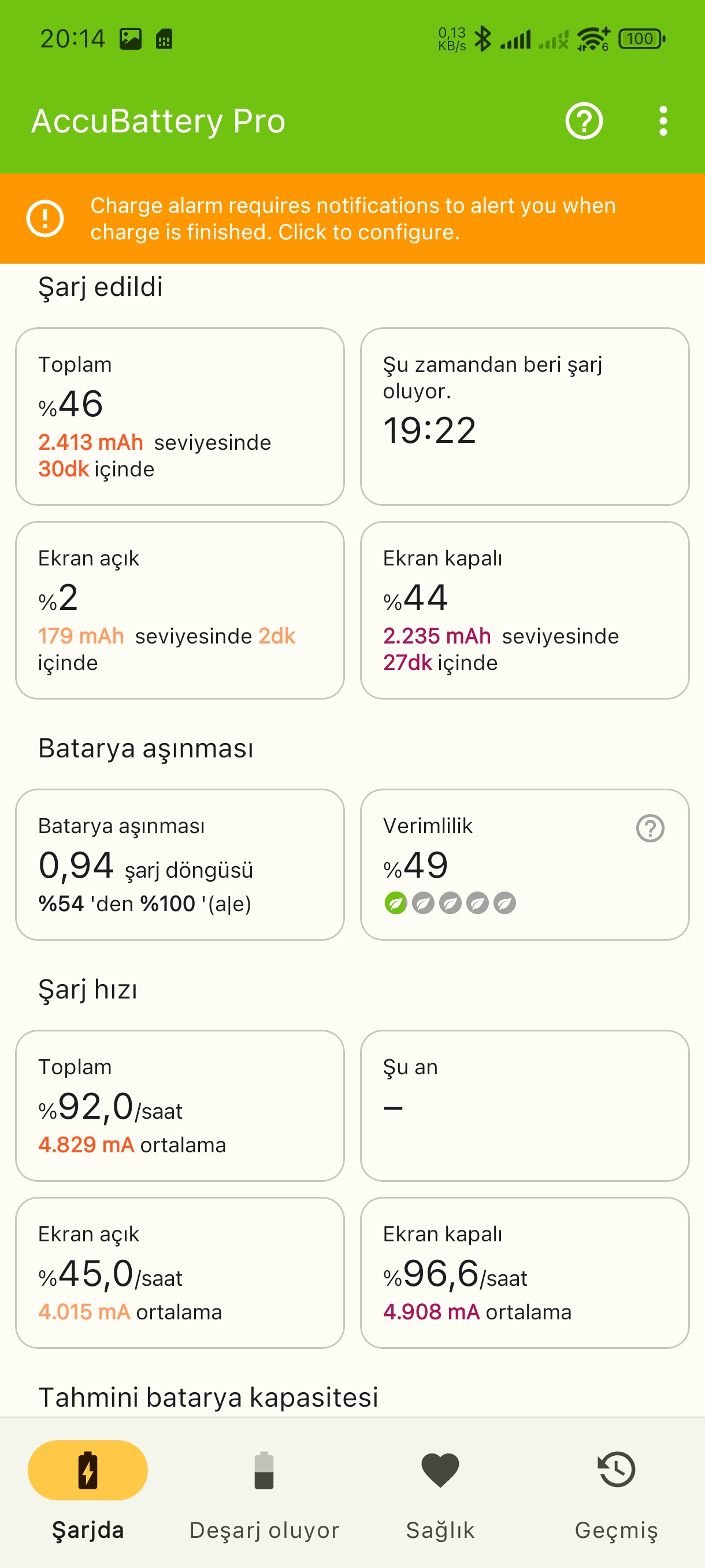Open the Verimlilik help question mark
The image size is (705, 1568).
(x=650, y=828)
